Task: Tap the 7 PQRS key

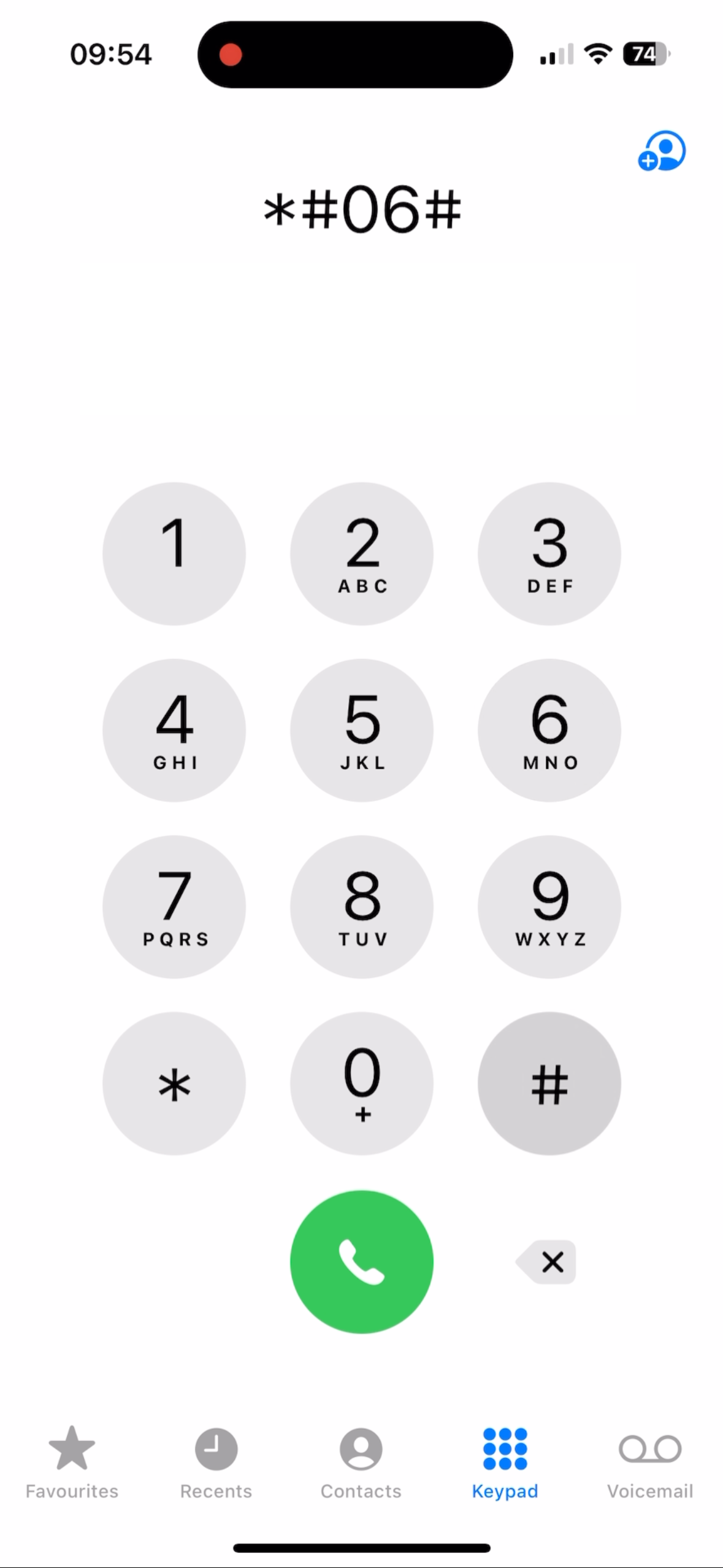Action: [x=174, y=907]
